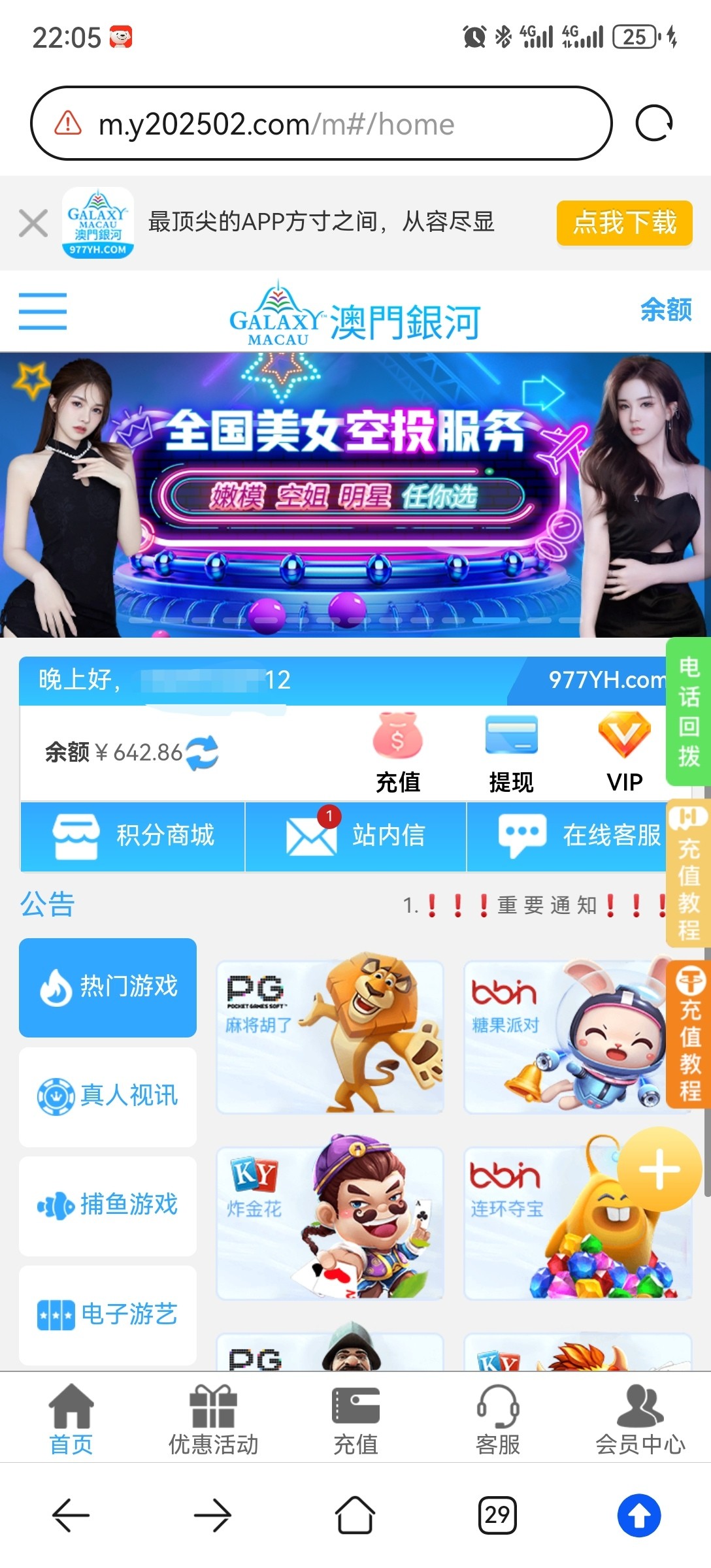711x1568 pixels.
Task: Contact 在线客服 online support
Action: pos(579,836)
